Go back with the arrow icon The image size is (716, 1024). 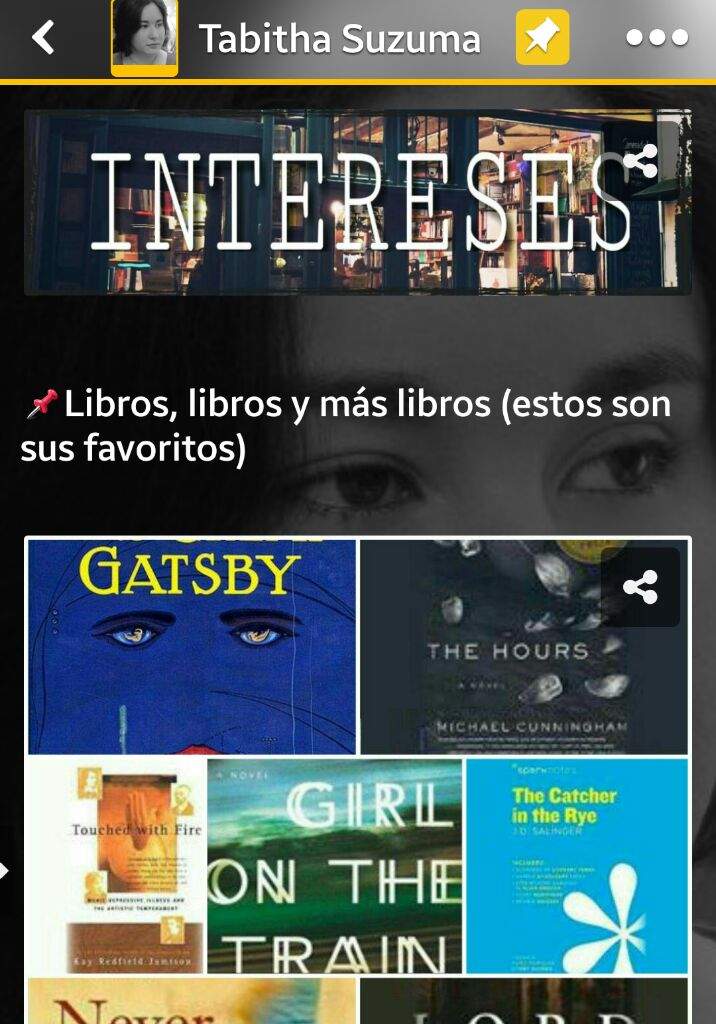click(x=43, y=38)
